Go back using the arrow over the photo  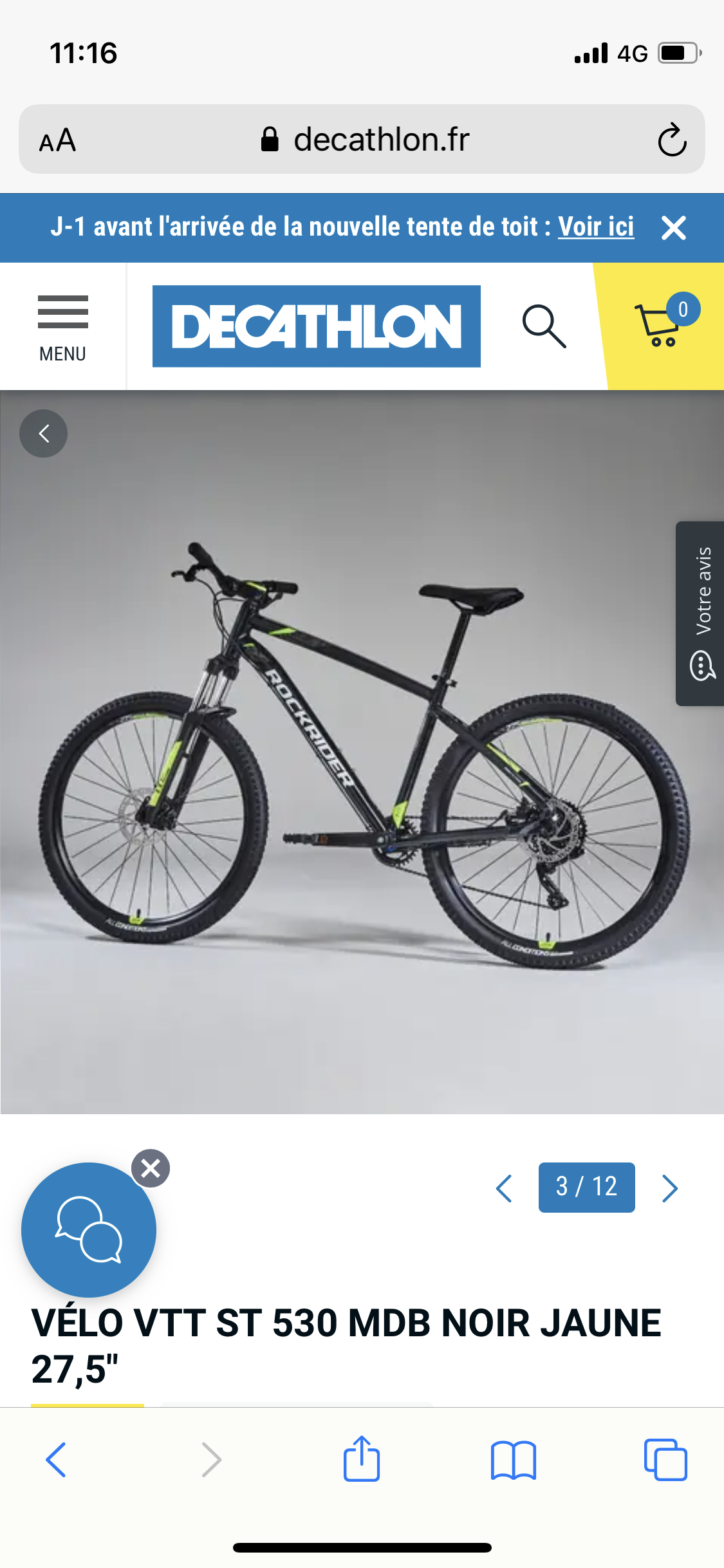click(43, 434)
